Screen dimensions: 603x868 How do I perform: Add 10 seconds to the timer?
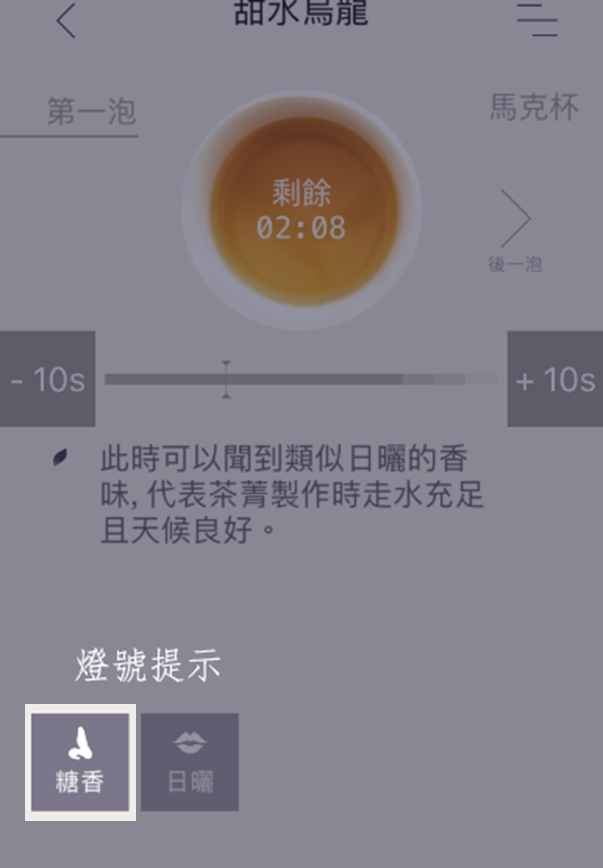click(x=555, y=380)
